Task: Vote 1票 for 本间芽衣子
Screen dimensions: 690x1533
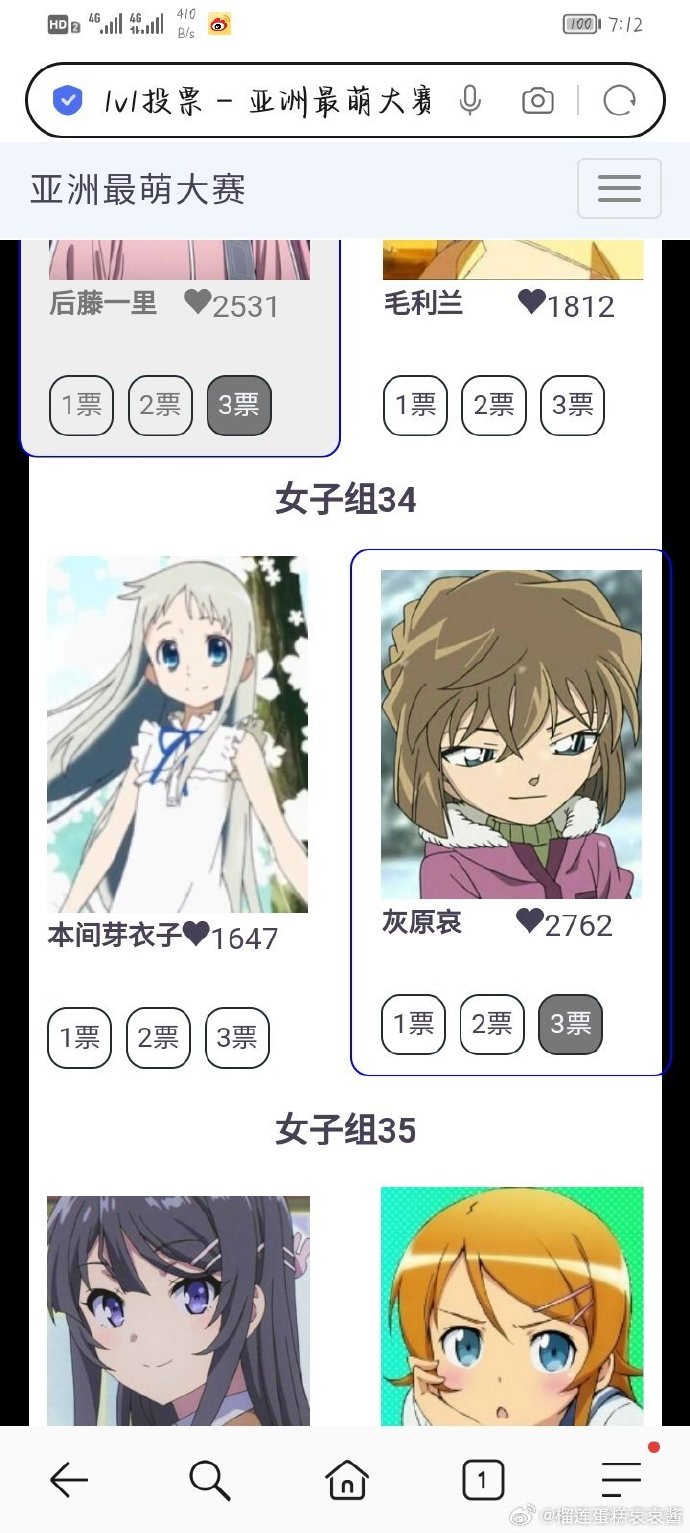Action: pyautogui.click(x=80, y=1038)
